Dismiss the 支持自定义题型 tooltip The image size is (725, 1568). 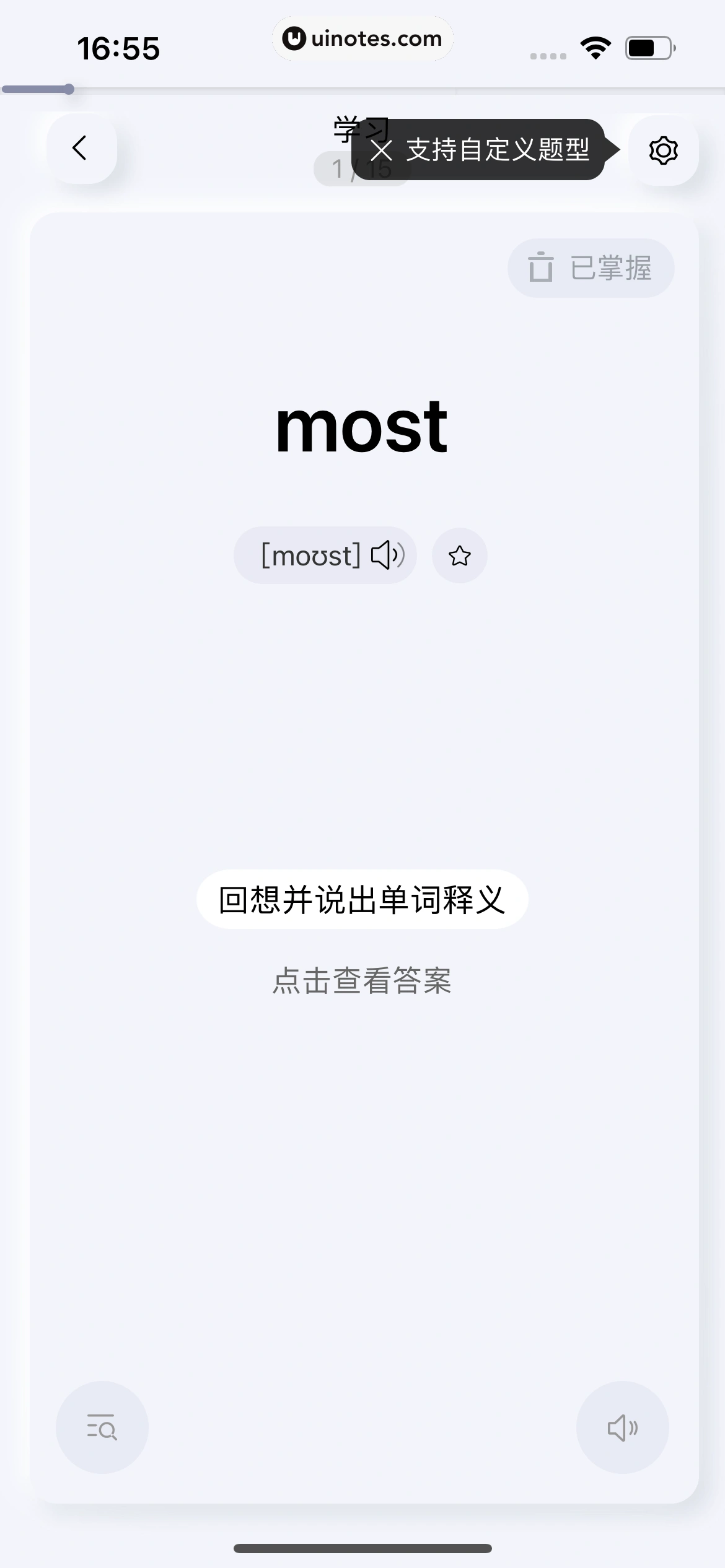click(x=382, y=150)
